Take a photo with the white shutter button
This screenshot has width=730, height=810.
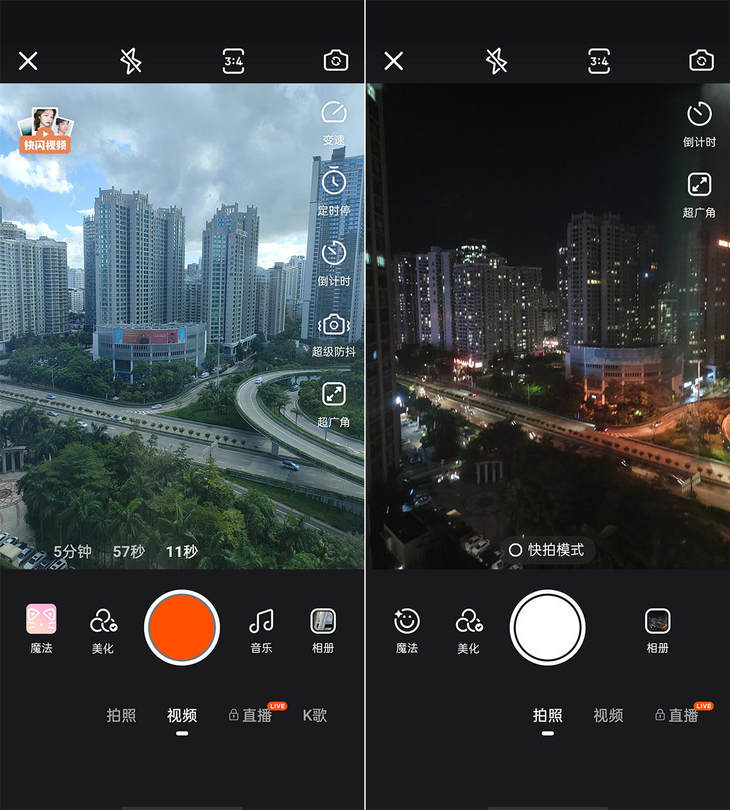tap(547, 627)
